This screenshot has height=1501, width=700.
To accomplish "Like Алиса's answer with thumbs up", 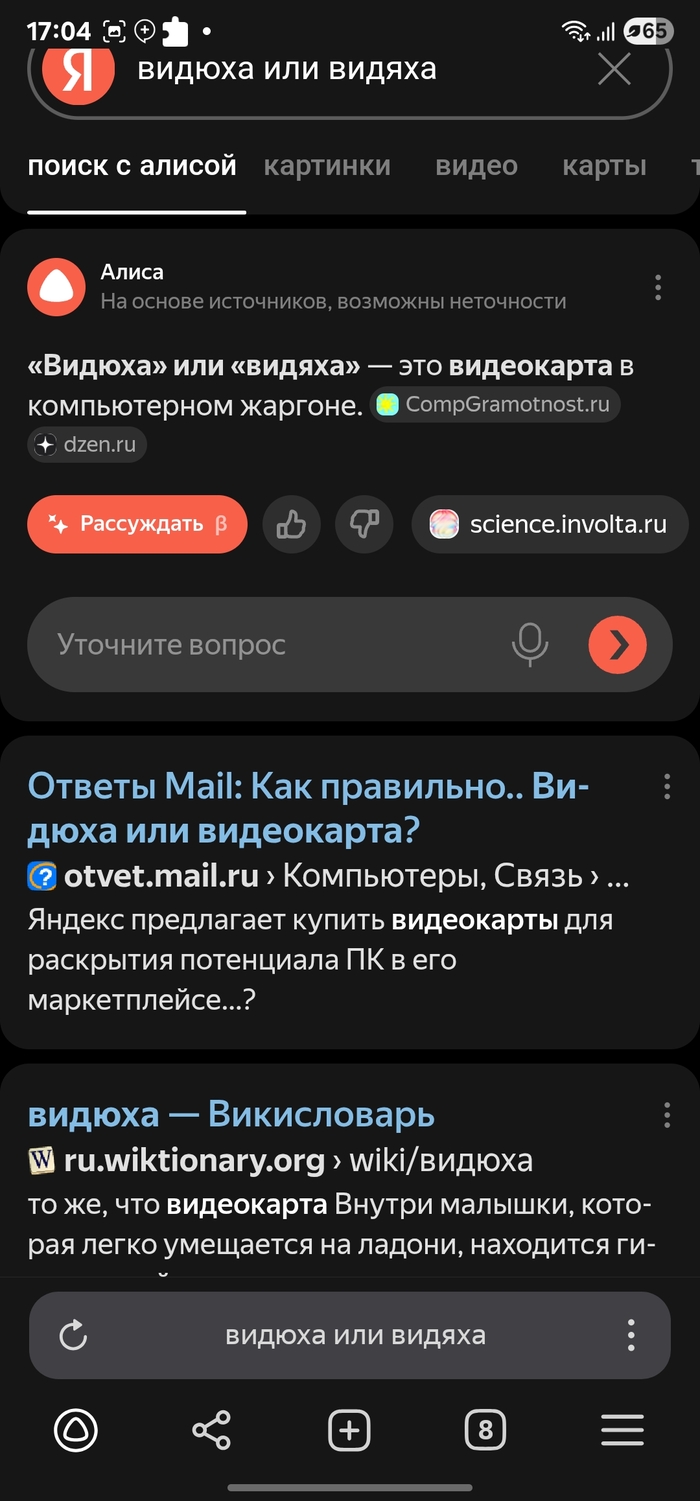I will tap(291, 524).
